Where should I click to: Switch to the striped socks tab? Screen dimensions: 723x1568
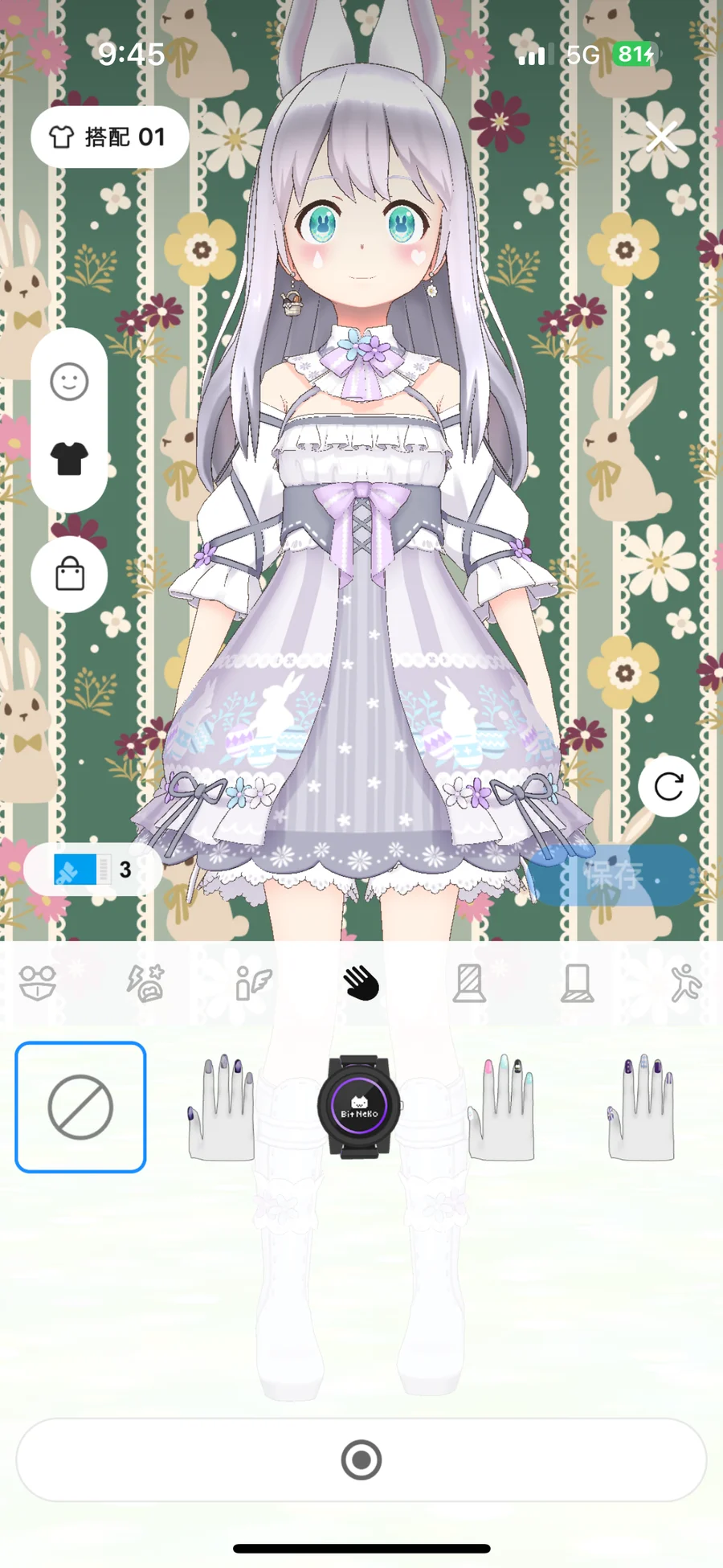click(x=469, y=983)
